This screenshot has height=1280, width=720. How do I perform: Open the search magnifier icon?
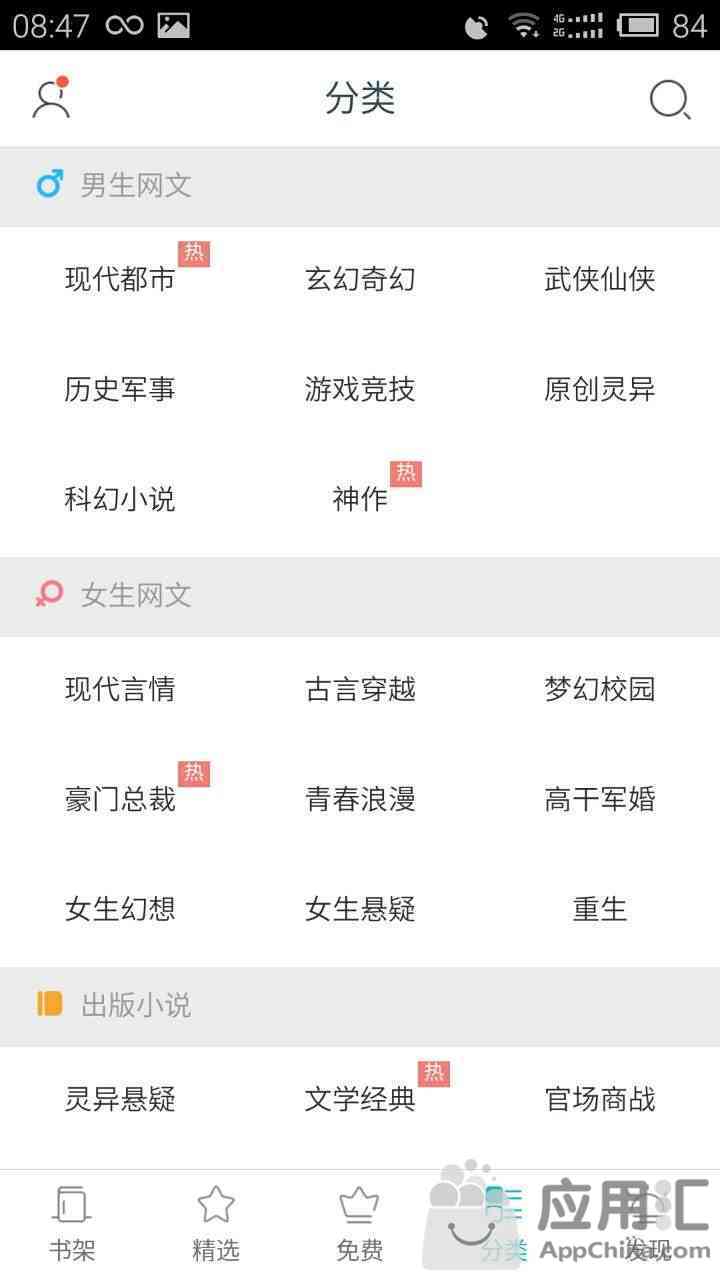[669, 99]
